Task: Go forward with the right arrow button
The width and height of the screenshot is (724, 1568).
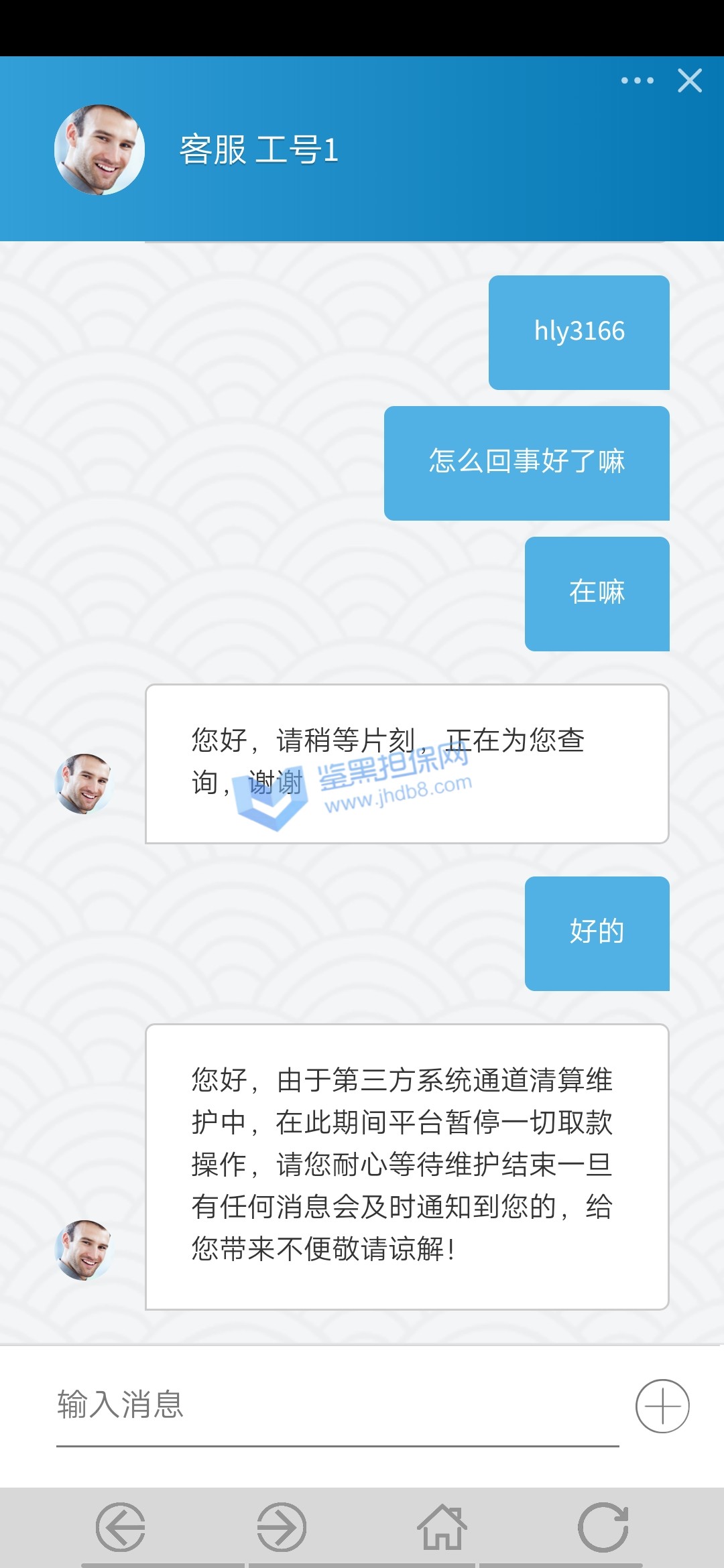Action: (282, 1527)
